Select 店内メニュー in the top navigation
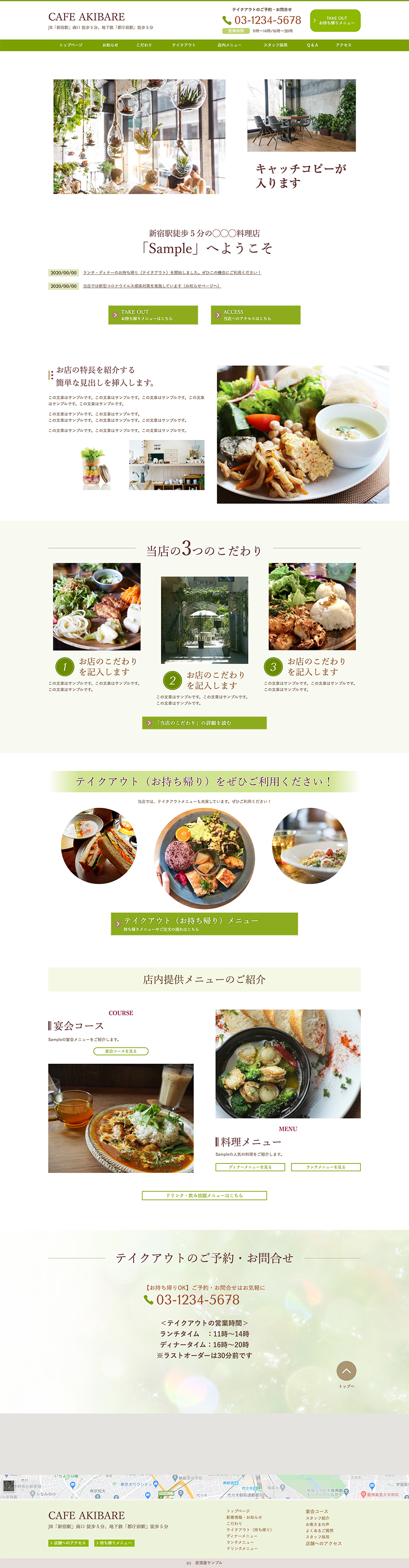This screenshot has height=1568, width=409. 230,45
